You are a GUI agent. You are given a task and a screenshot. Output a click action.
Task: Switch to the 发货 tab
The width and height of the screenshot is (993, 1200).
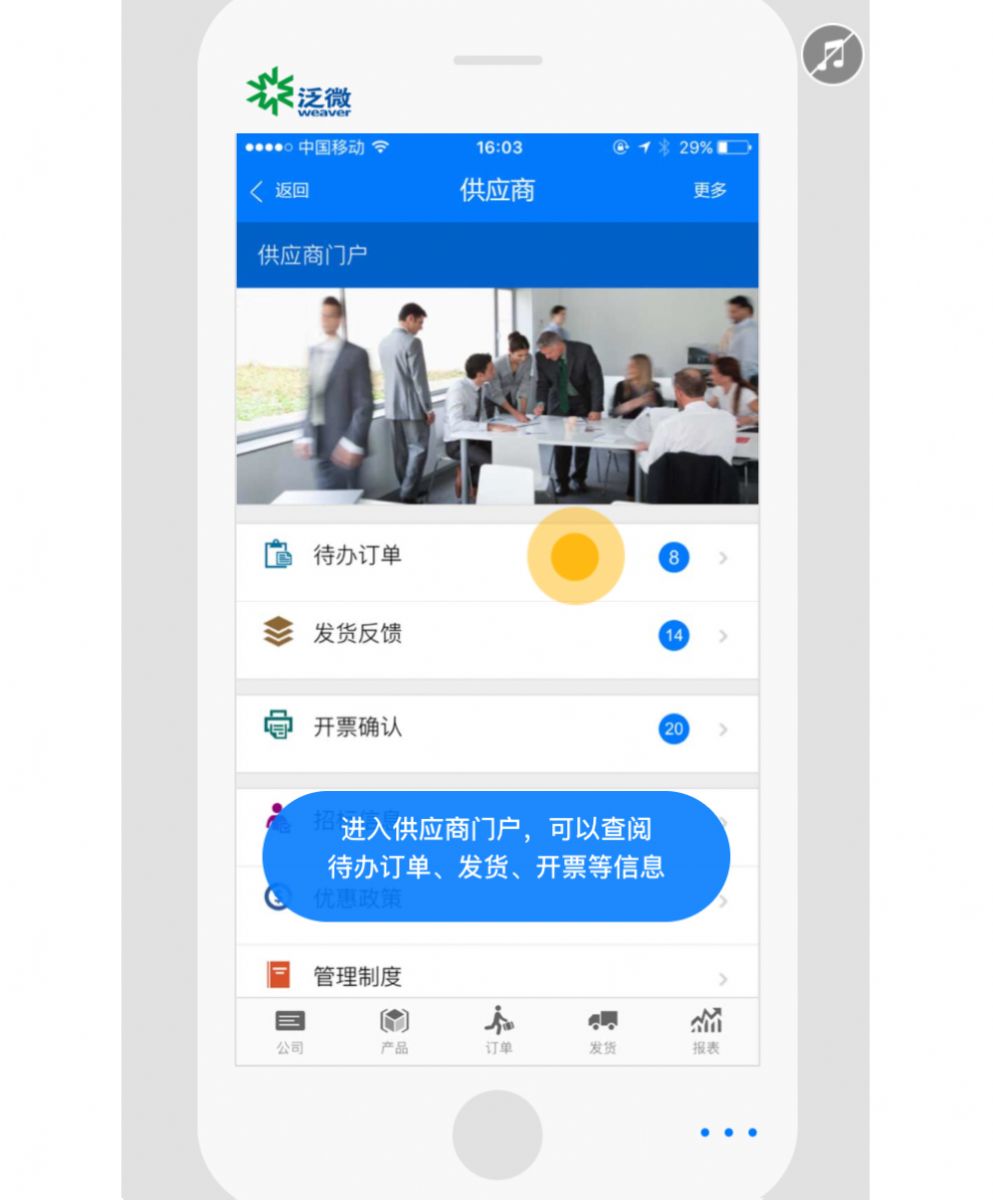click(602, 1031)
